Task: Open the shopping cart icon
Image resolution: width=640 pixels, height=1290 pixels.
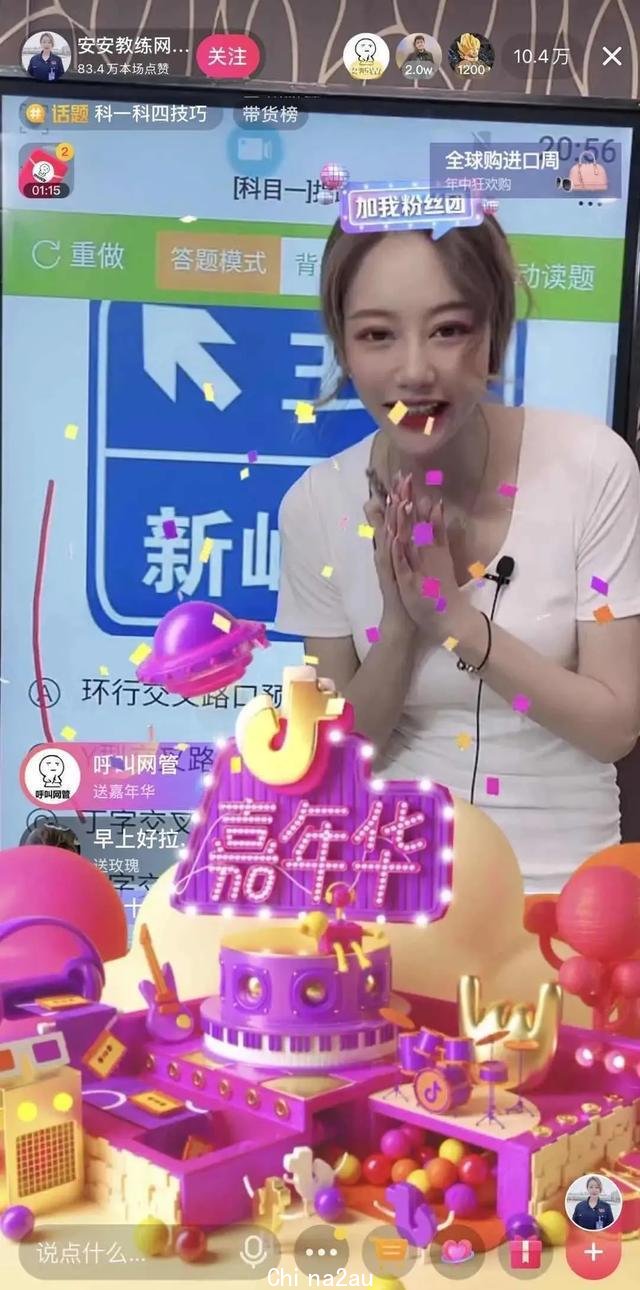Action: click(x=389, y=1251)
